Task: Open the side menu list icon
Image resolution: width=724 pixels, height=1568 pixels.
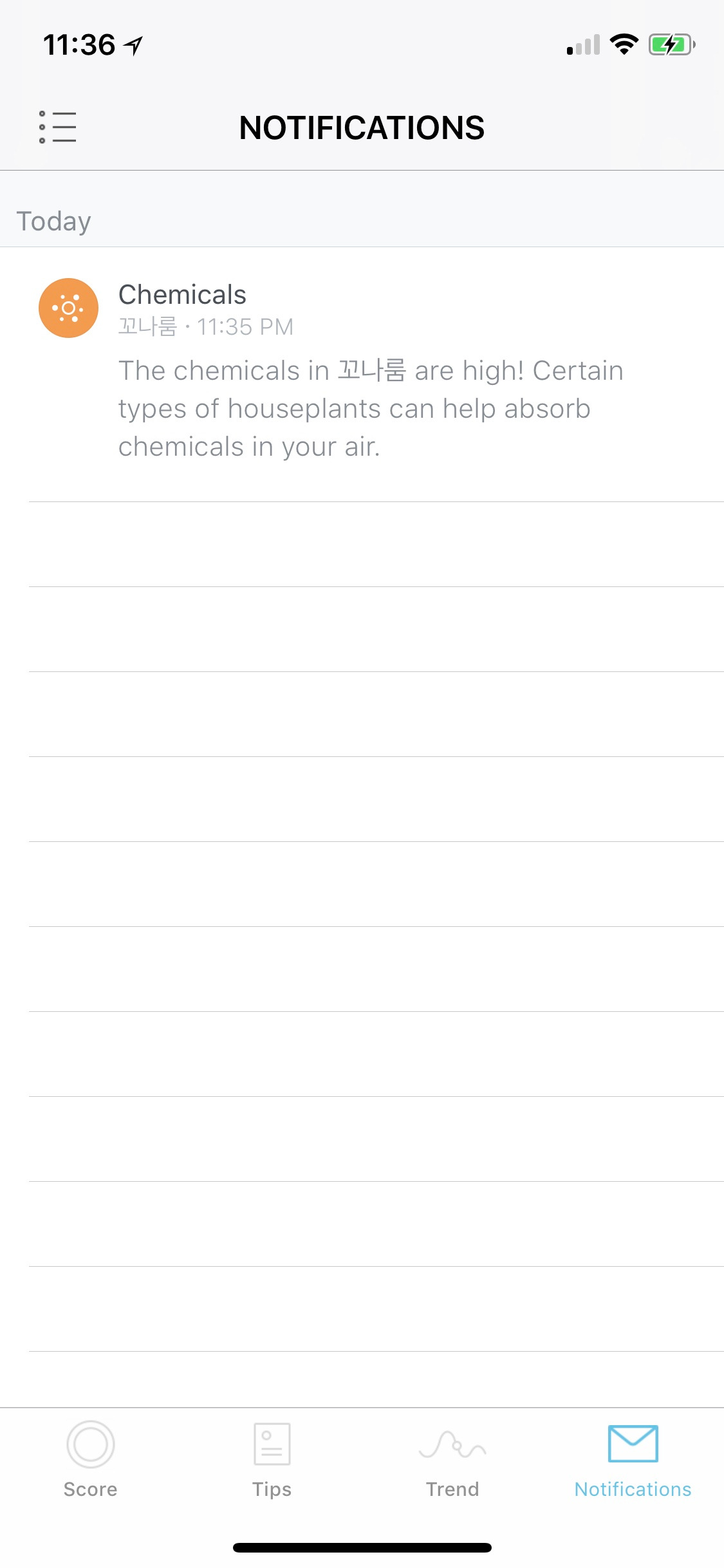Action: coord(57,127)
